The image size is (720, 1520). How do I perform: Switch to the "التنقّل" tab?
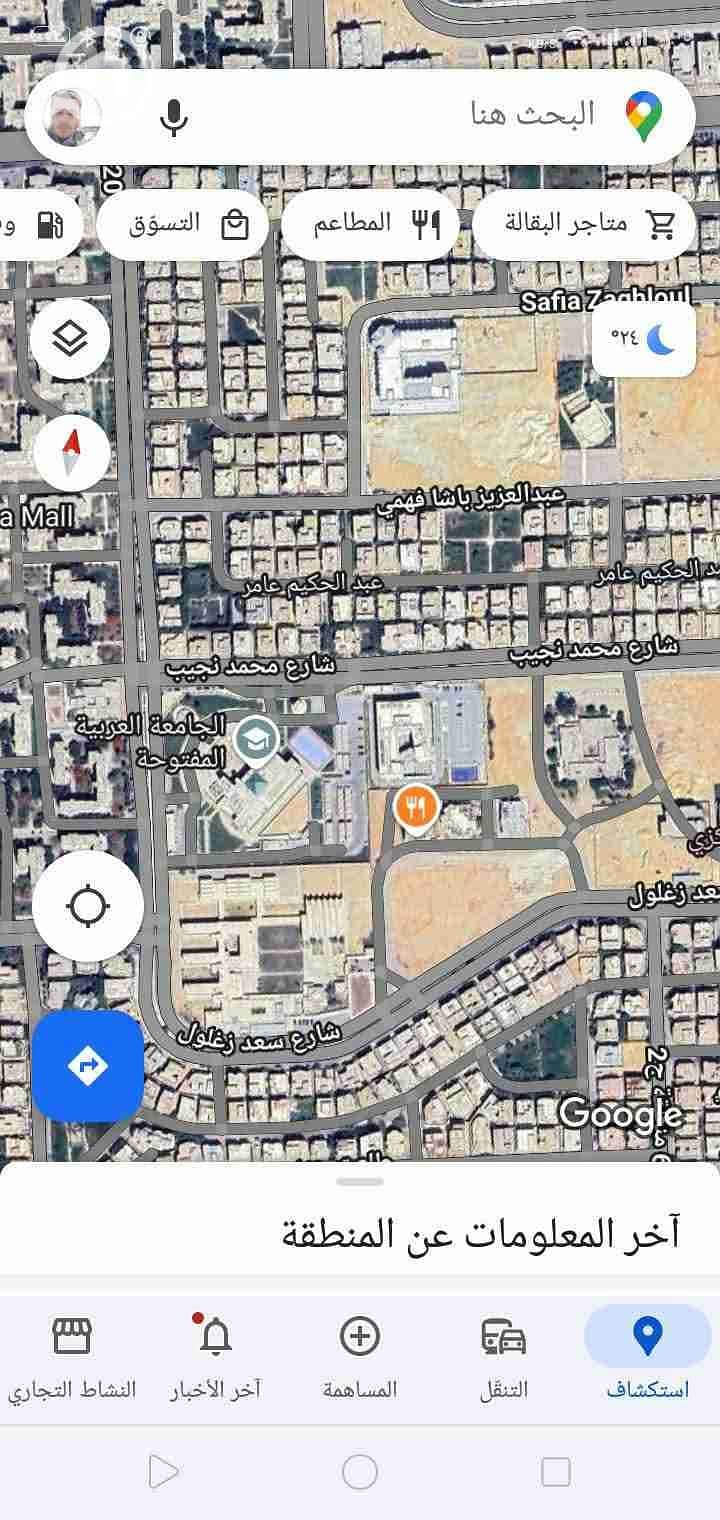click(x=504, y=1357)
